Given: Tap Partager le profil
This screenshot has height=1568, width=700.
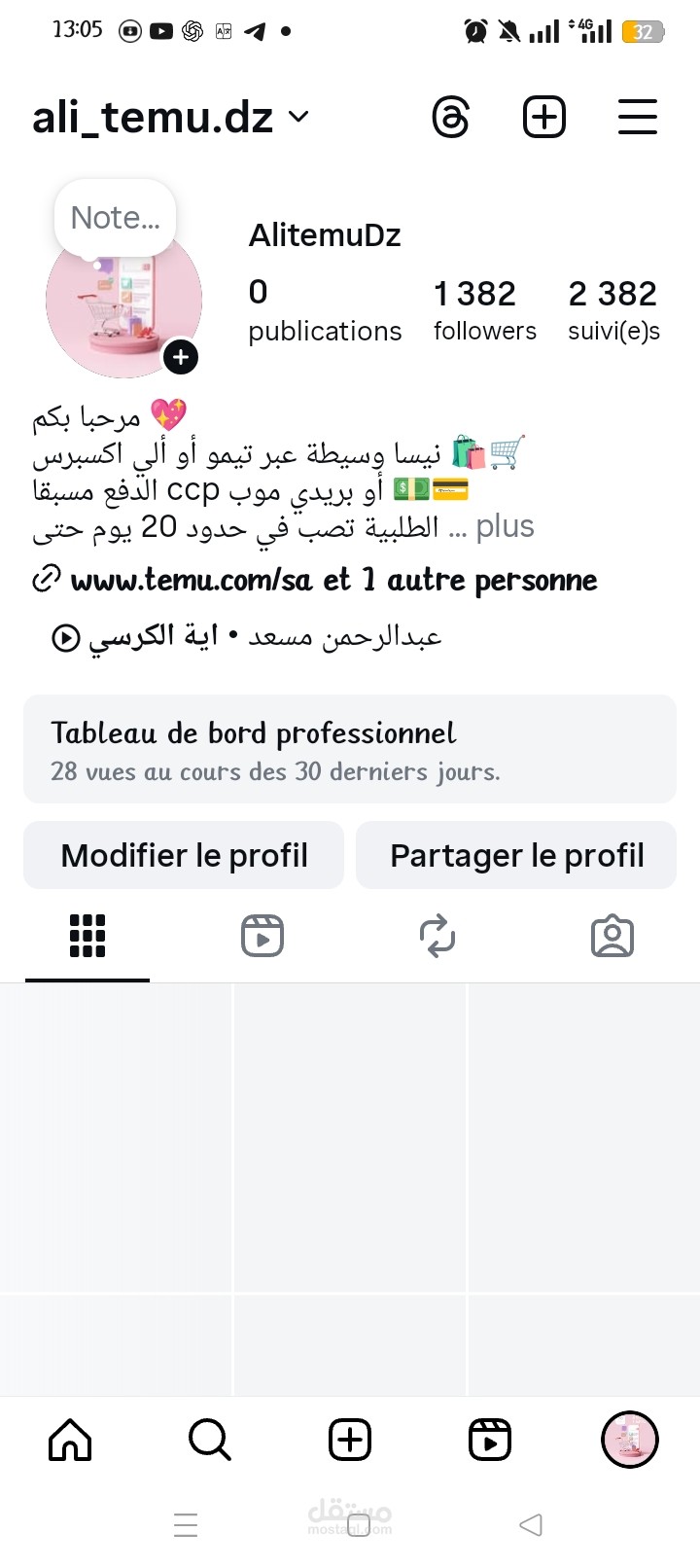Looking at the screenshot, I should pos(516,855).
